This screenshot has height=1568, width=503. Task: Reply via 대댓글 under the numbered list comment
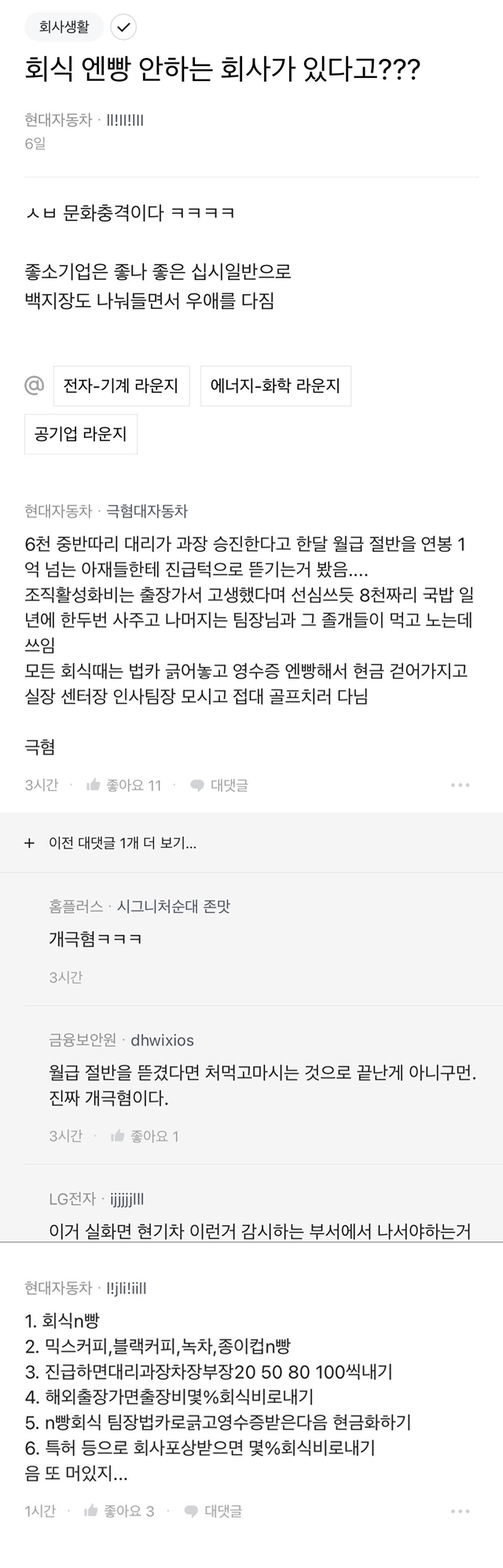tap(213, 1511)
